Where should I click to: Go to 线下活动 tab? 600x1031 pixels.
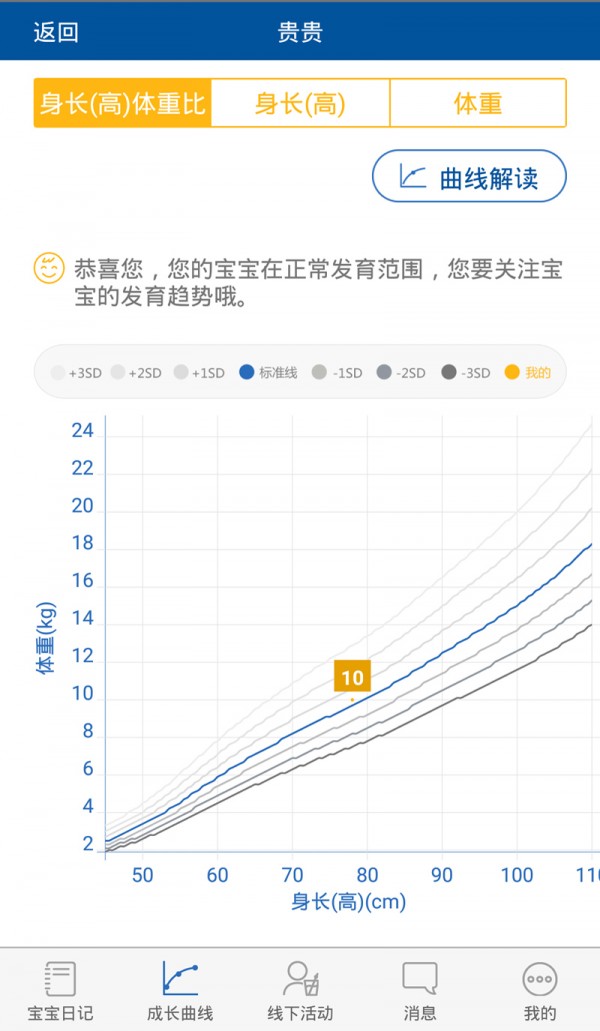coord(300,990)
